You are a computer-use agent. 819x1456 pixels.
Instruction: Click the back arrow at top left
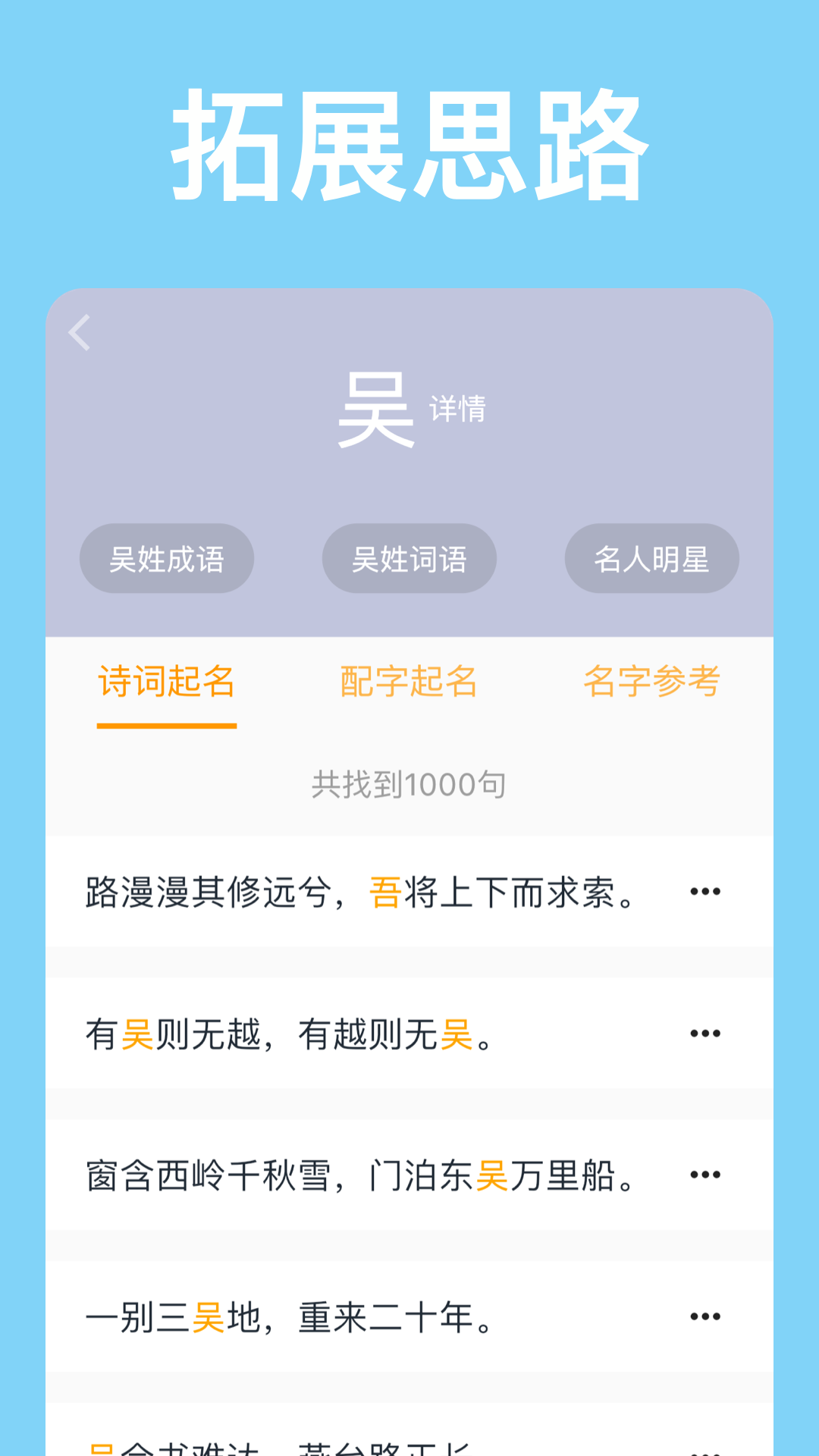tap(78, 331)
